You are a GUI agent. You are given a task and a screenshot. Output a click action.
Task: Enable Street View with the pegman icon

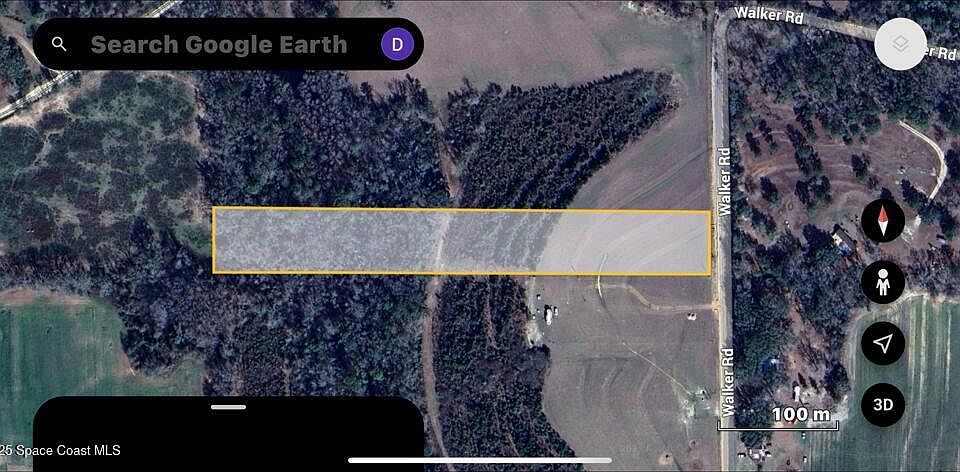(883, 283)
